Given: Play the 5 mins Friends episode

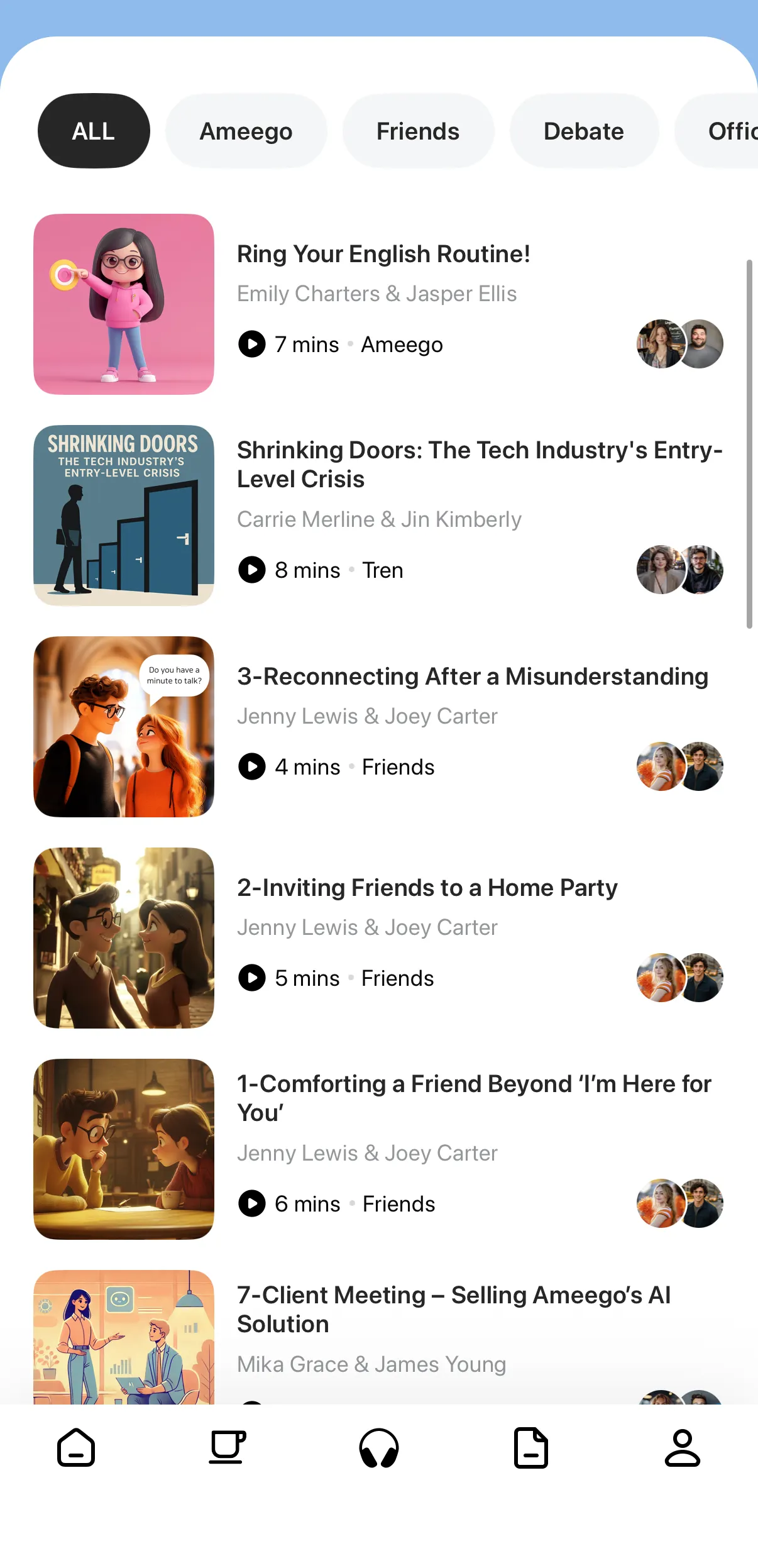Looking at the screenshot, I should tap(252, 978).
